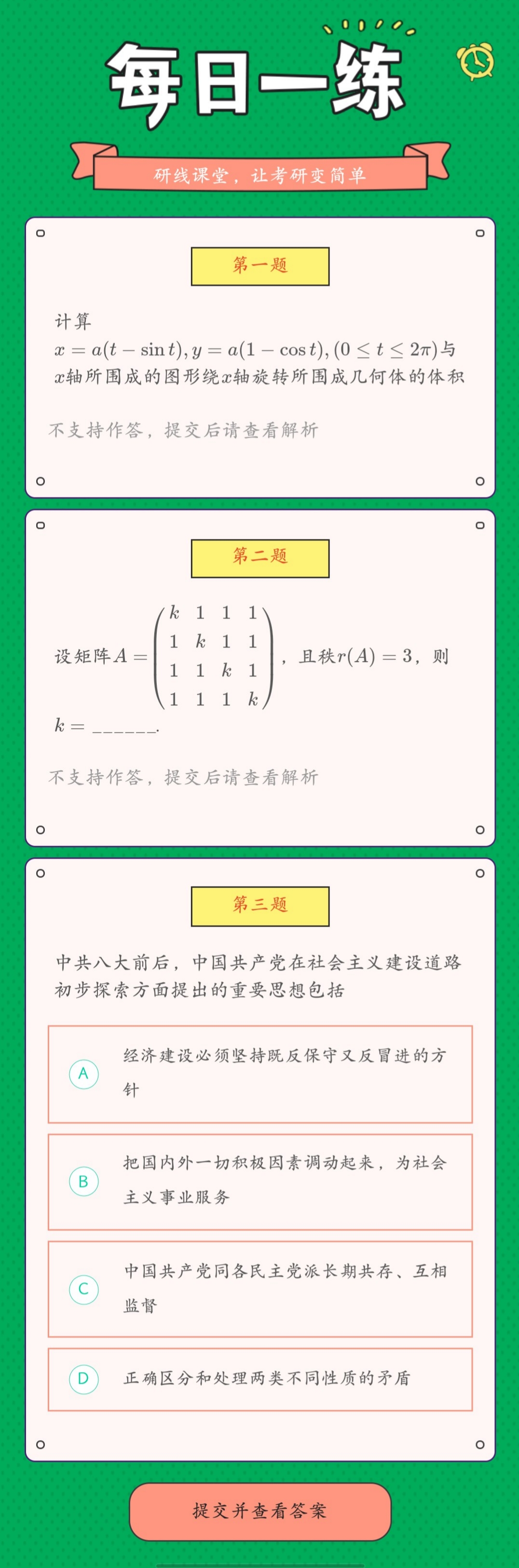
Task: Select option D about two types of contradictions
Action: pos(260,1379)
